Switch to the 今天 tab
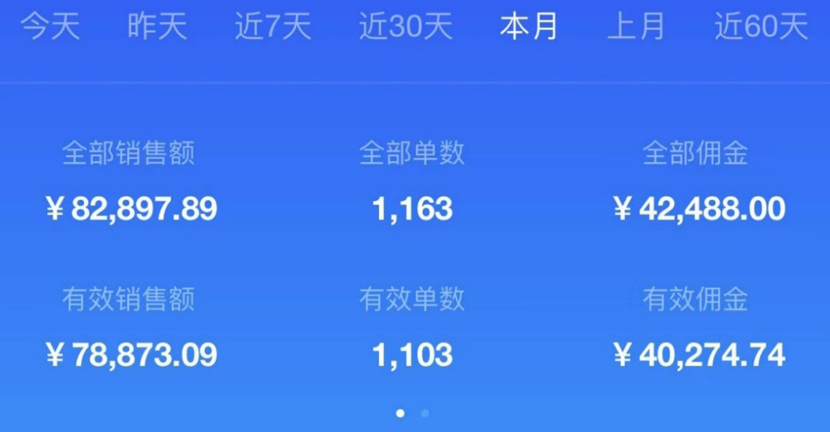The image size is (830, 432). click(50, 27)
